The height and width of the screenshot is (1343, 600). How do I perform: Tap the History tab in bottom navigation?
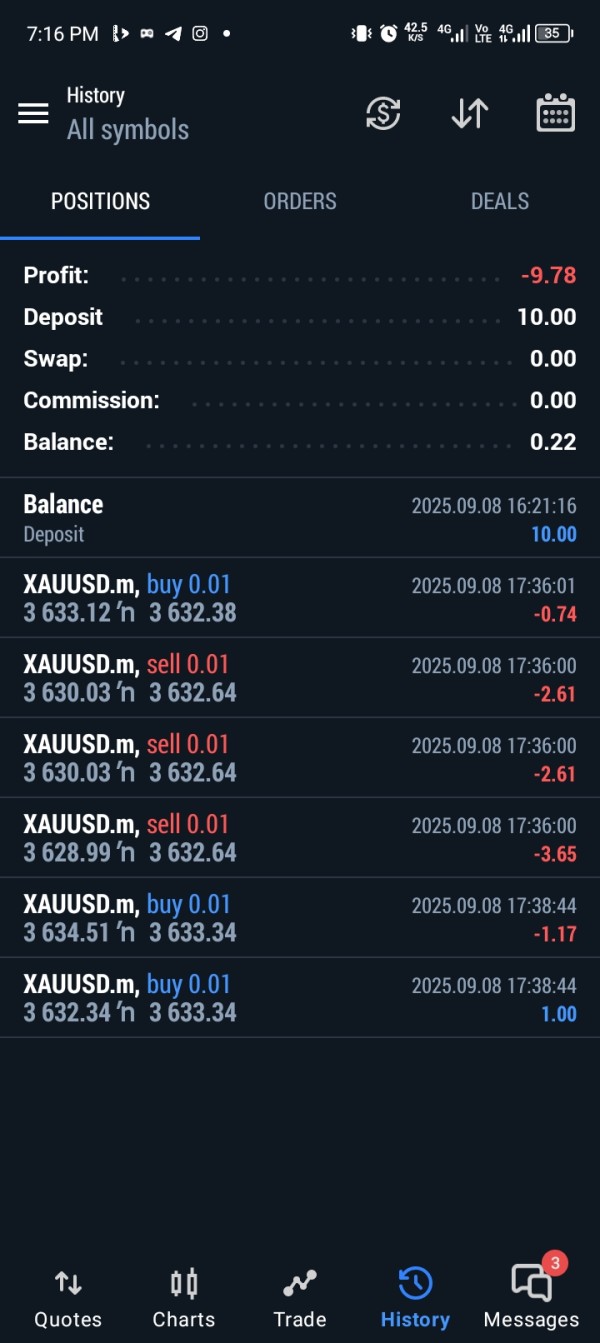pos(415,1298)
